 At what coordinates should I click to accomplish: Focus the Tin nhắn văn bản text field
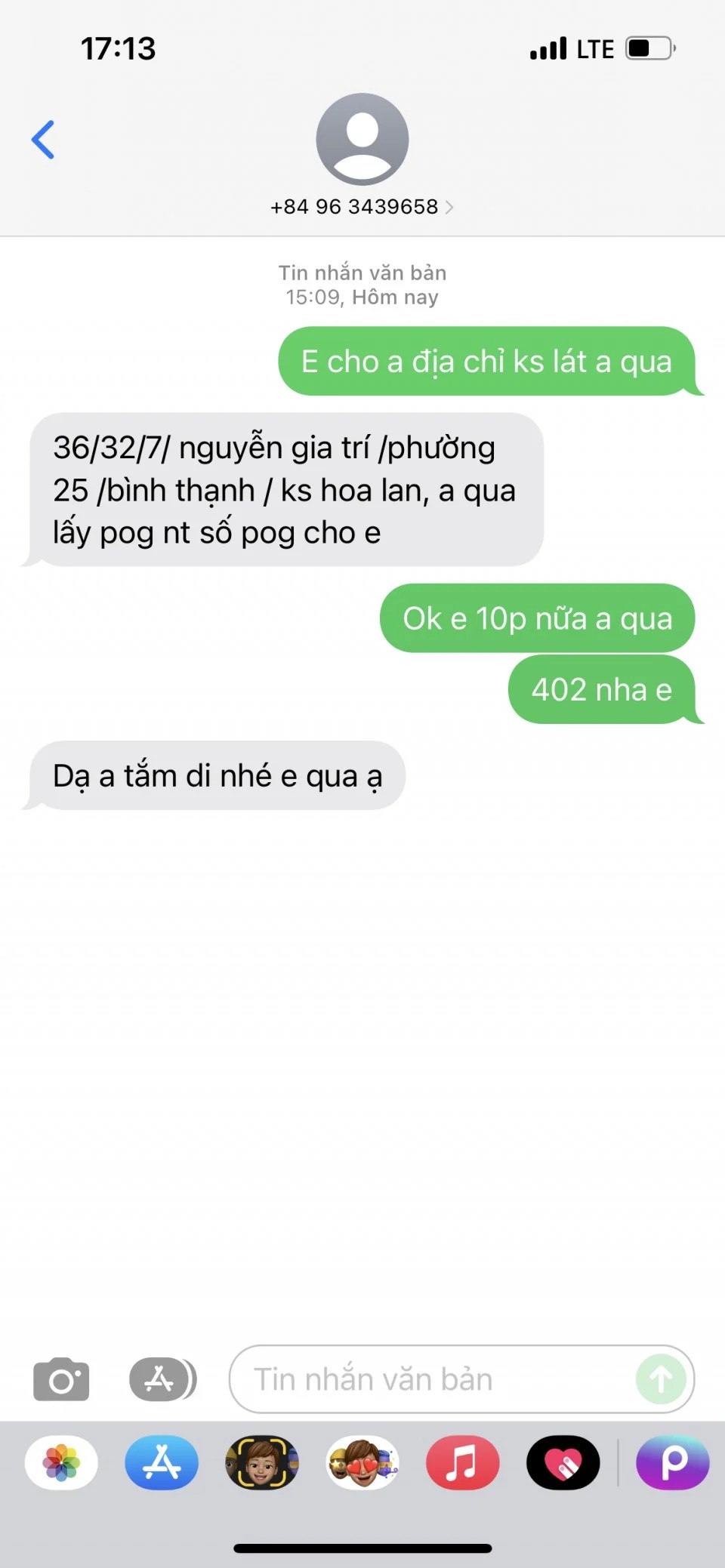coord(438,1379)
